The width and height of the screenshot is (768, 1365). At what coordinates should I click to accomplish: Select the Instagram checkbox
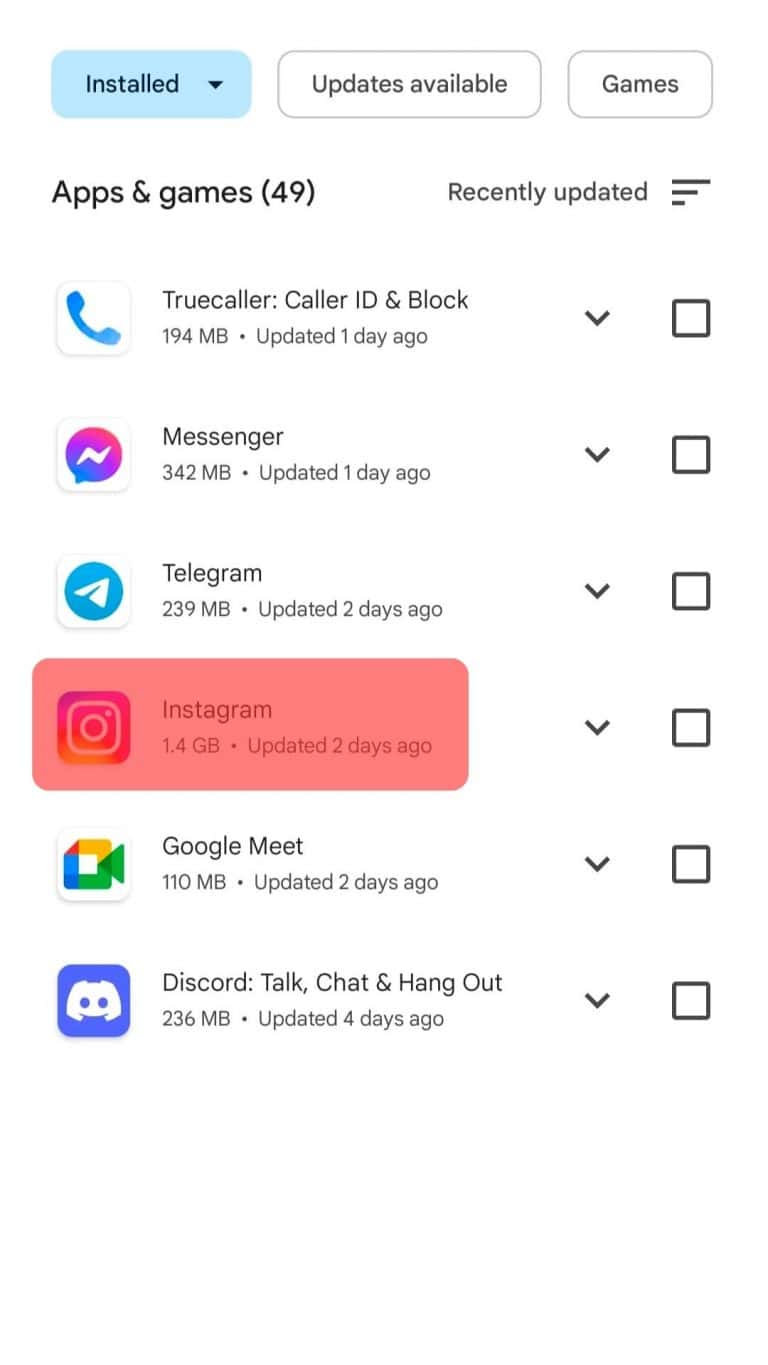[690, 728]
